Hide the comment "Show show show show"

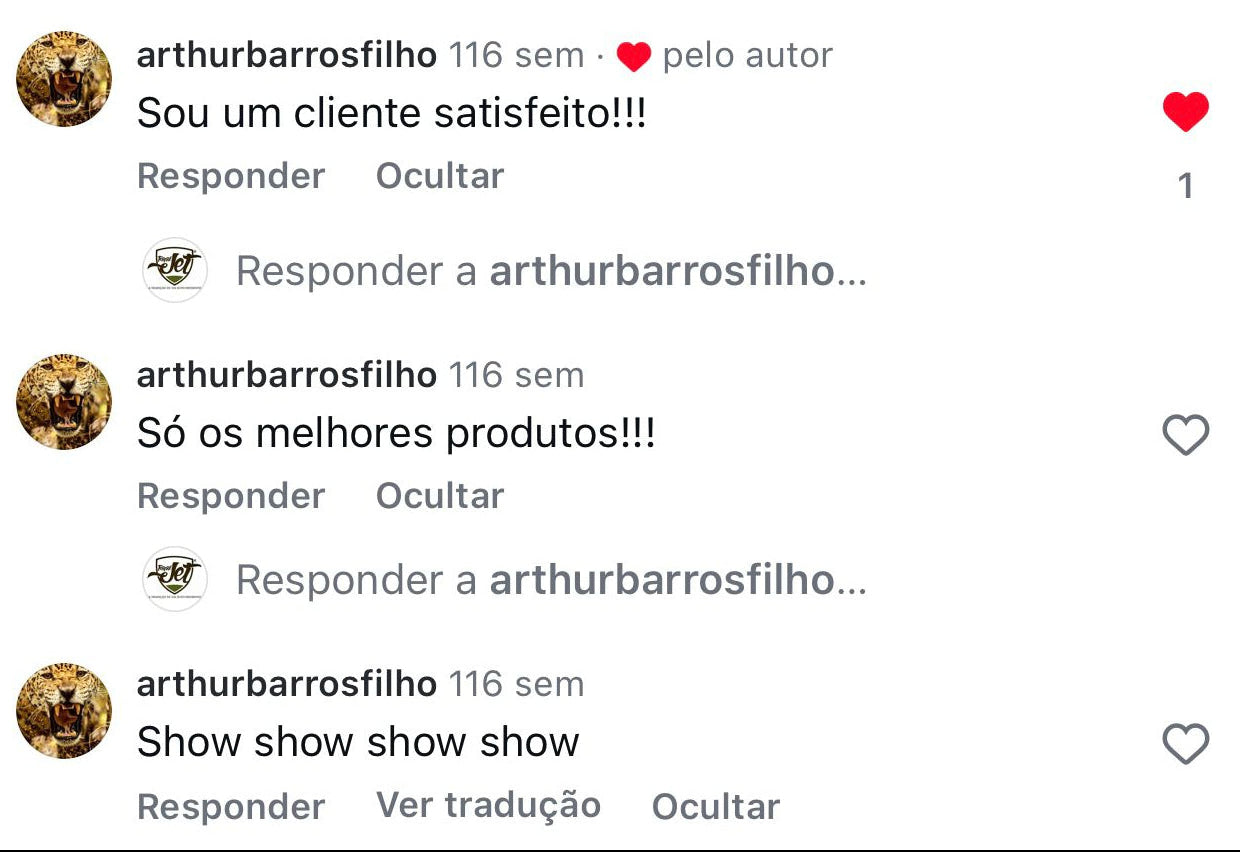coord(715,807)
